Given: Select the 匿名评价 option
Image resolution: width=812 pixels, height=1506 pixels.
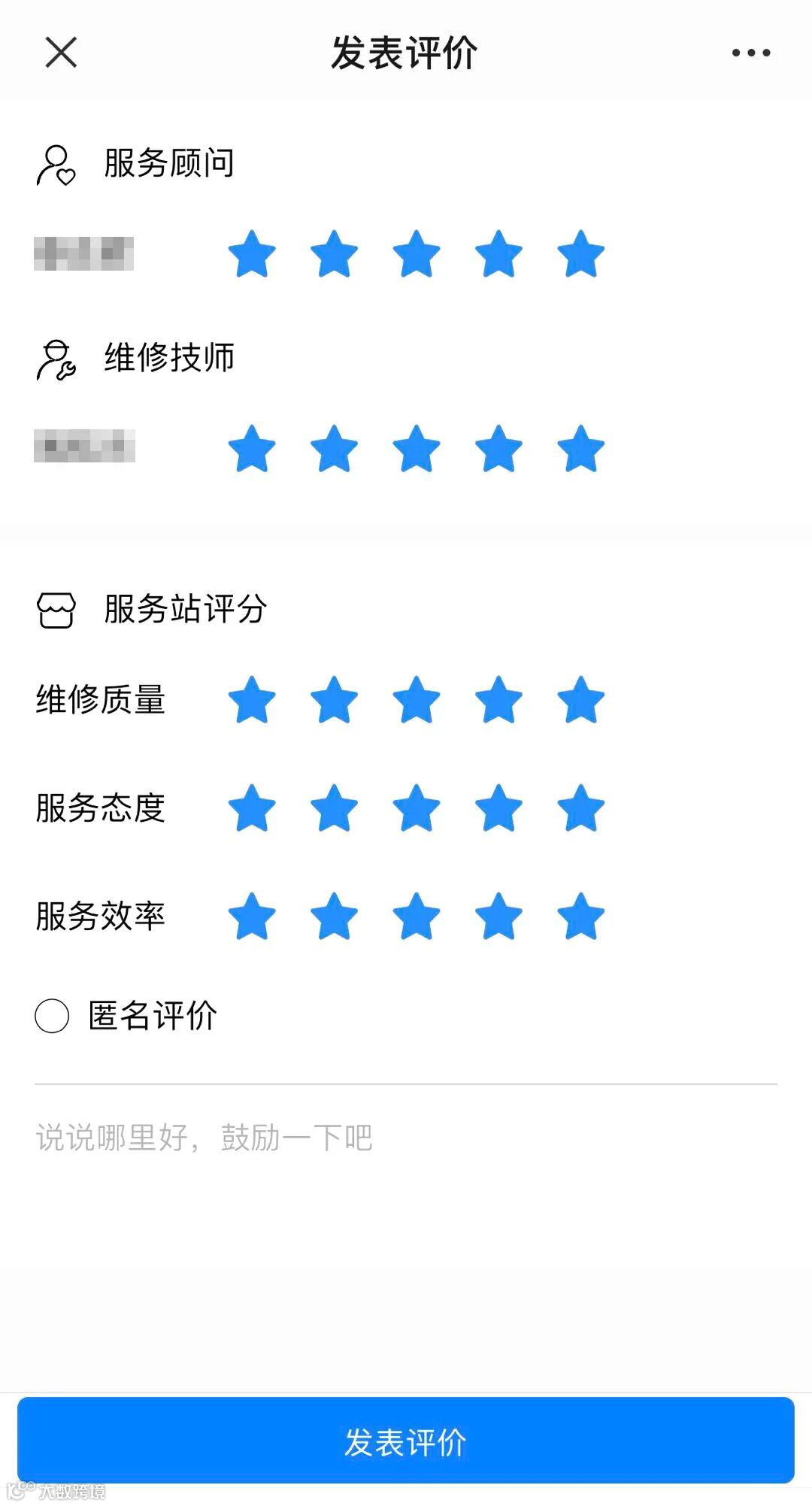Looking at the screenshot, I should coord(52,1016).
